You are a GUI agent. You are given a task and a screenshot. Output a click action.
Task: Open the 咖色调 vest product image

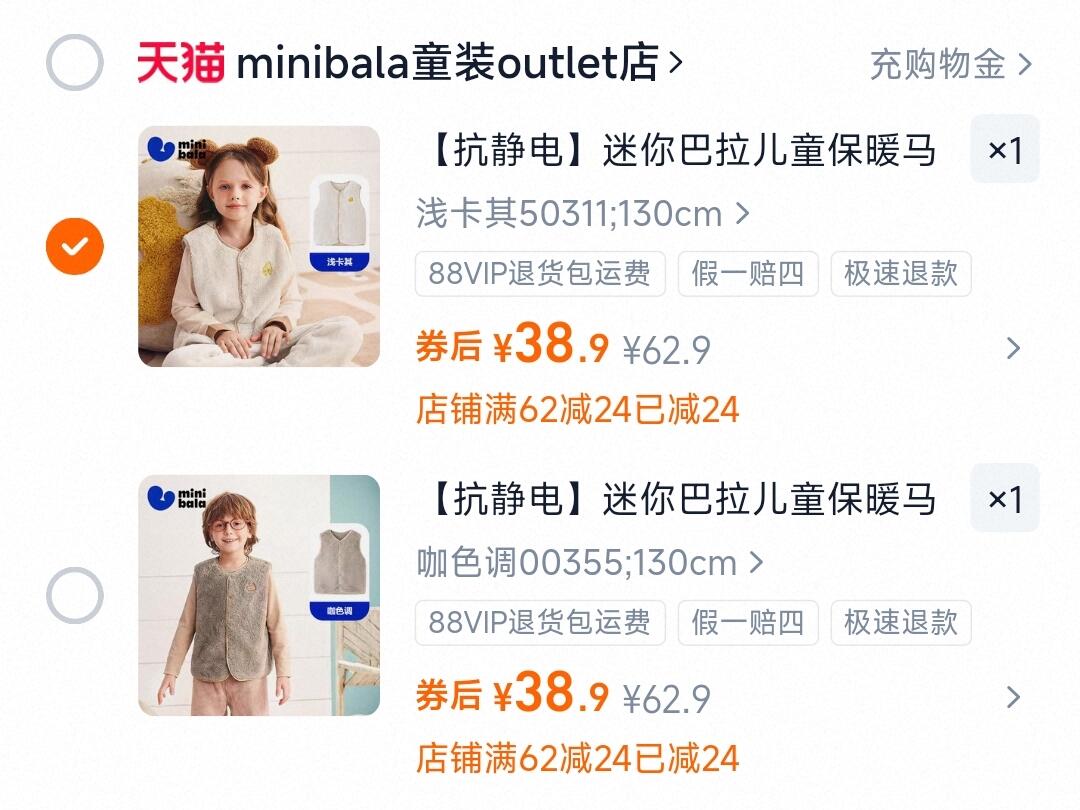[259, 596]
